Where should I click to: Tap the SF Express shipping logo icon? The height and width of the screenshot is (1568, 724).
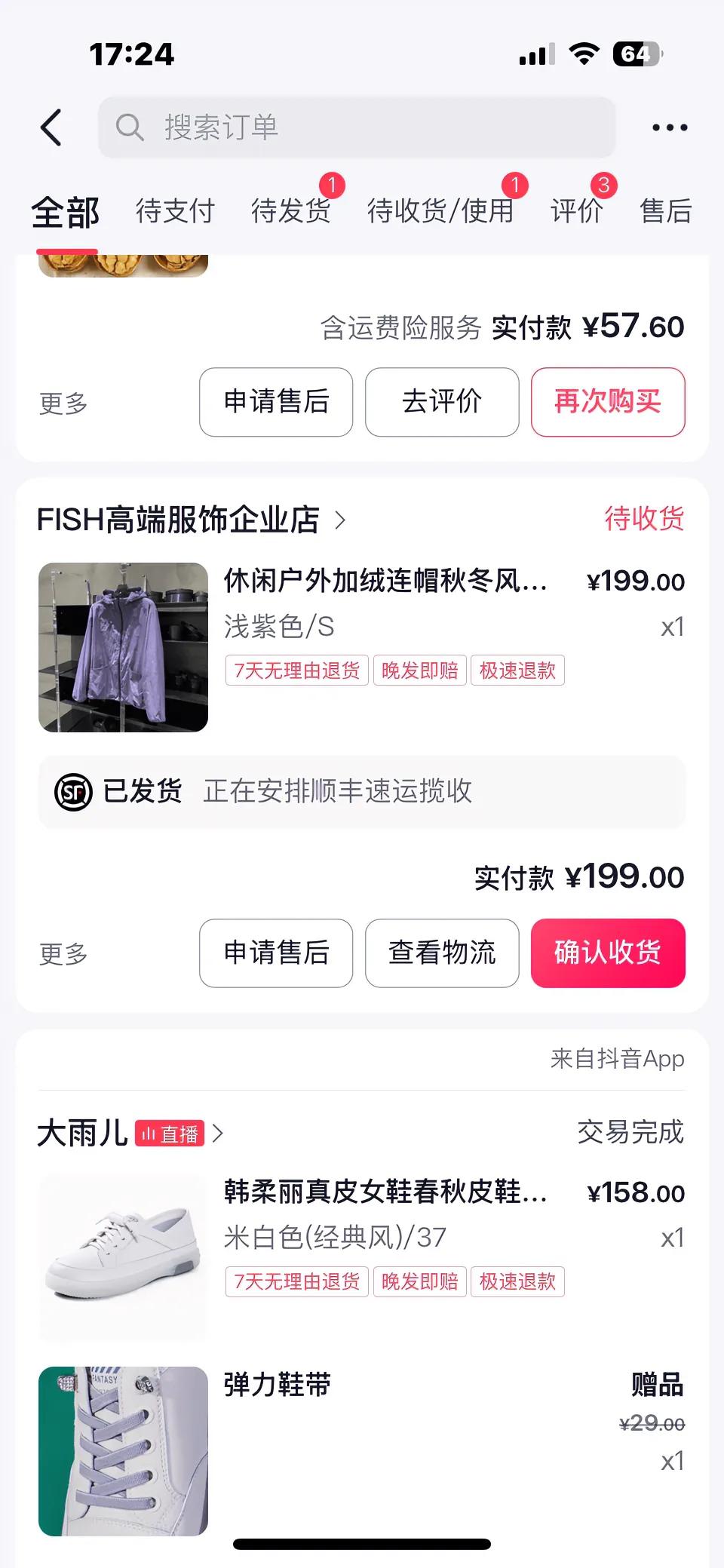pos(72,791)
